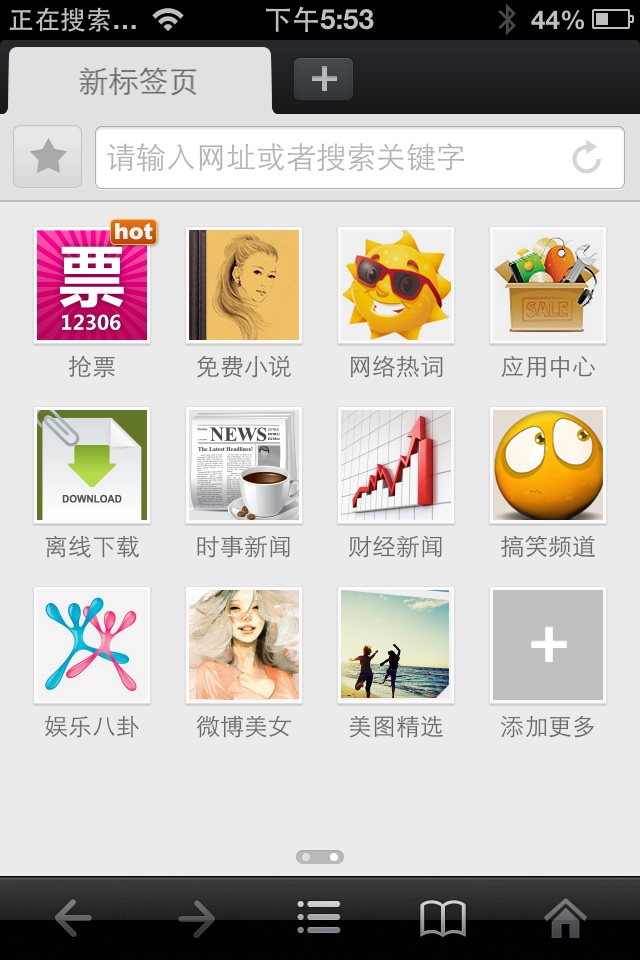The width and height of the screenshot is (640, 960).
Task: Select the 娱乐八卦 entertainment tile
Action: click(92, 646)
